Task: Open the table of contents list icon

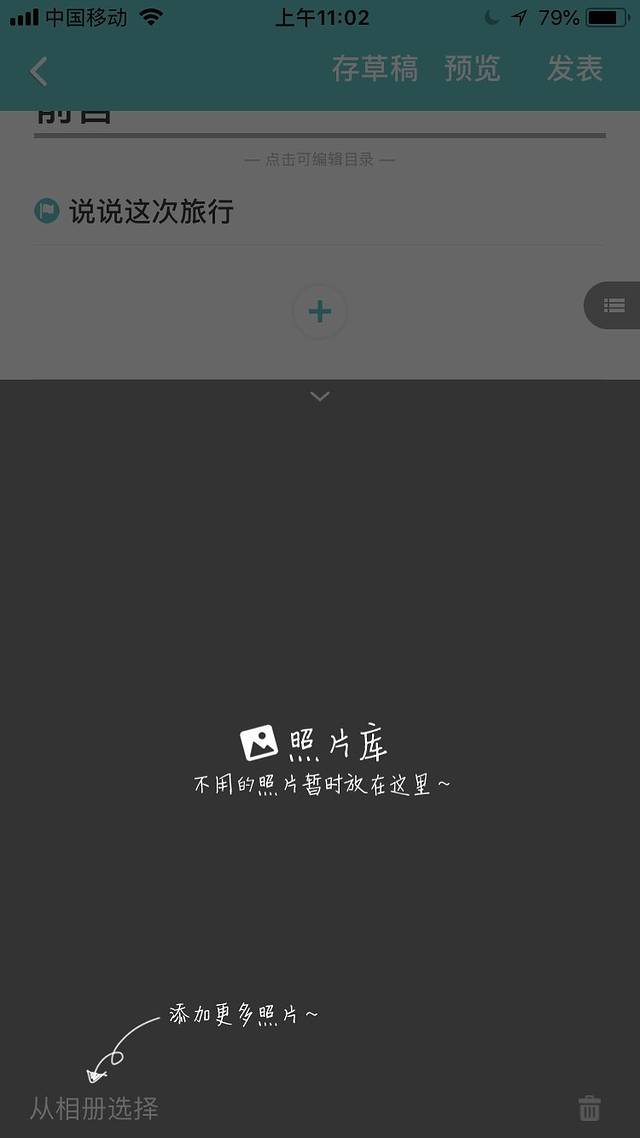Action: click(x=613, y=306)
